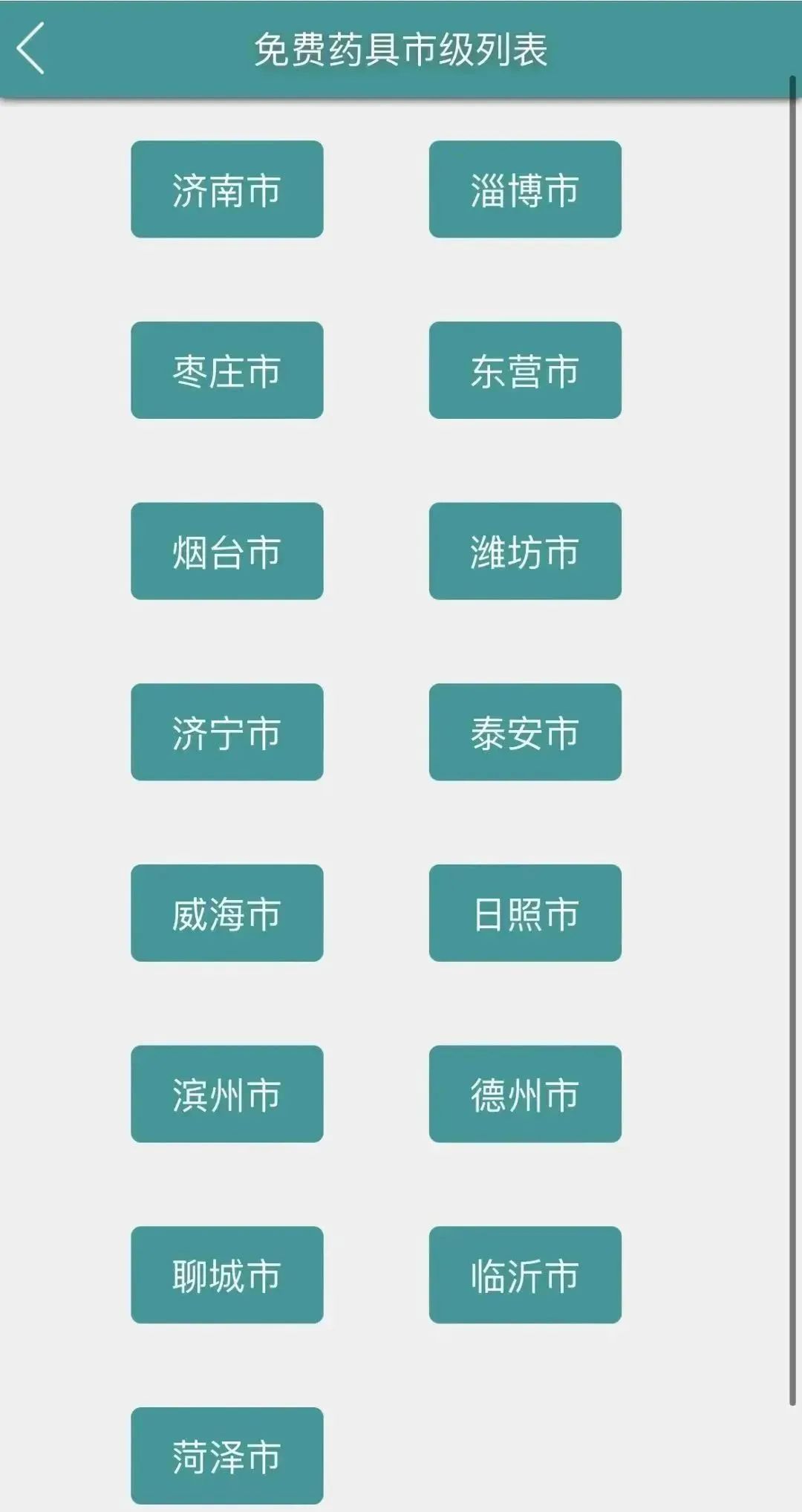This screenshot has height=1512, width=802.
Task: Choose 淄博市 from the list
Action: [525, 189]
